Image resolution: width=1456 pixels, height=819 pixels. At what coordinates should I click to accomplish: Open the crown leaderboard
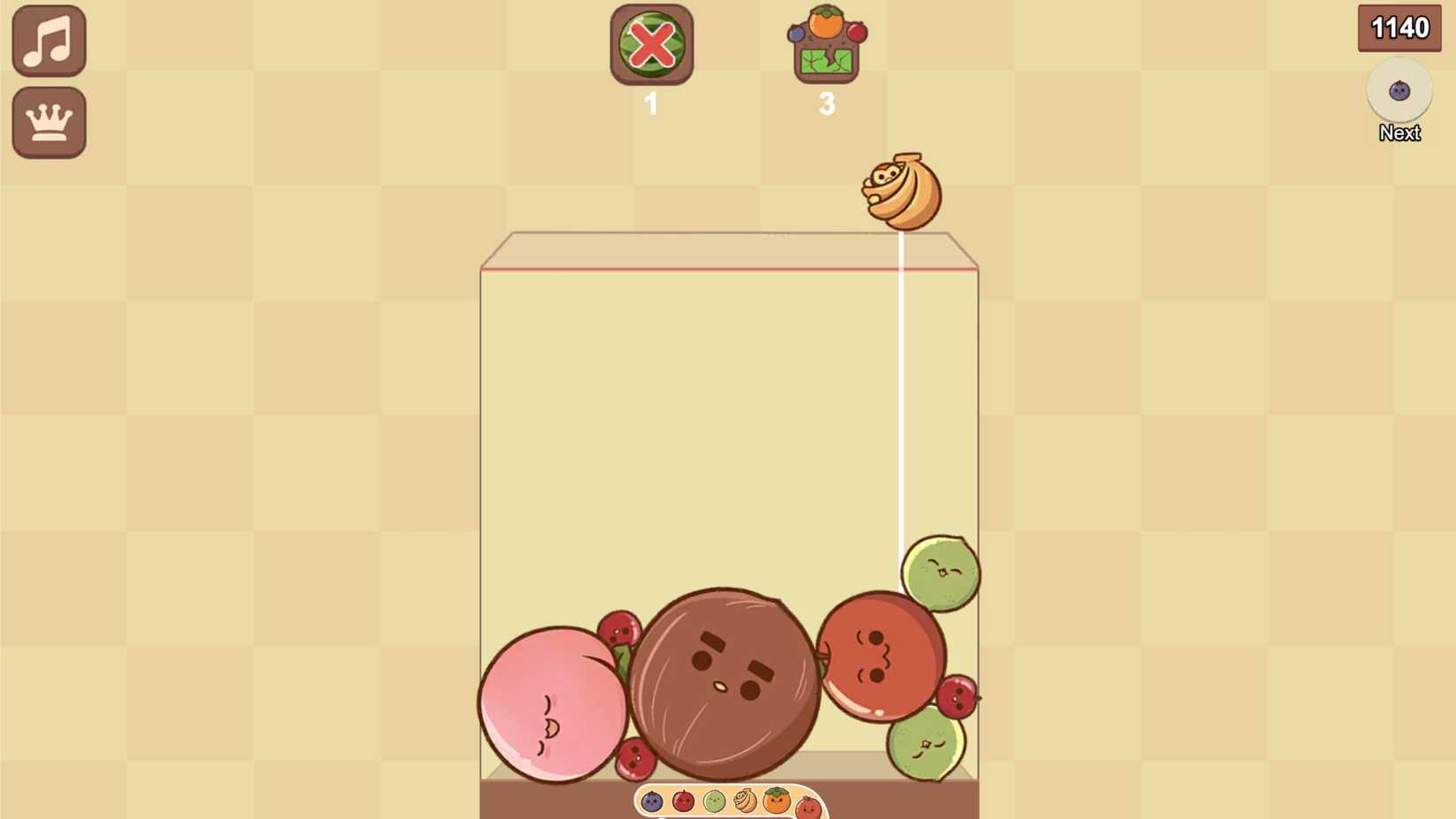[x=49, y=123]
